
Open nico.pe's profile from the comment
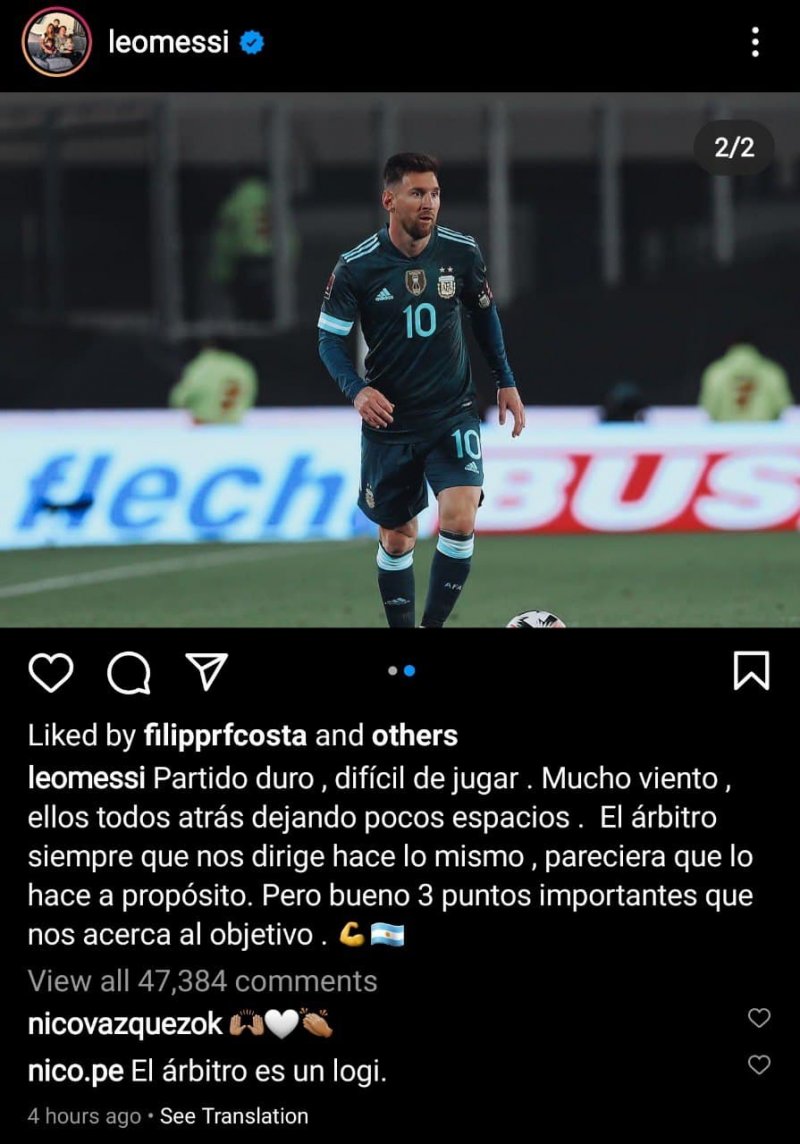76,1071
